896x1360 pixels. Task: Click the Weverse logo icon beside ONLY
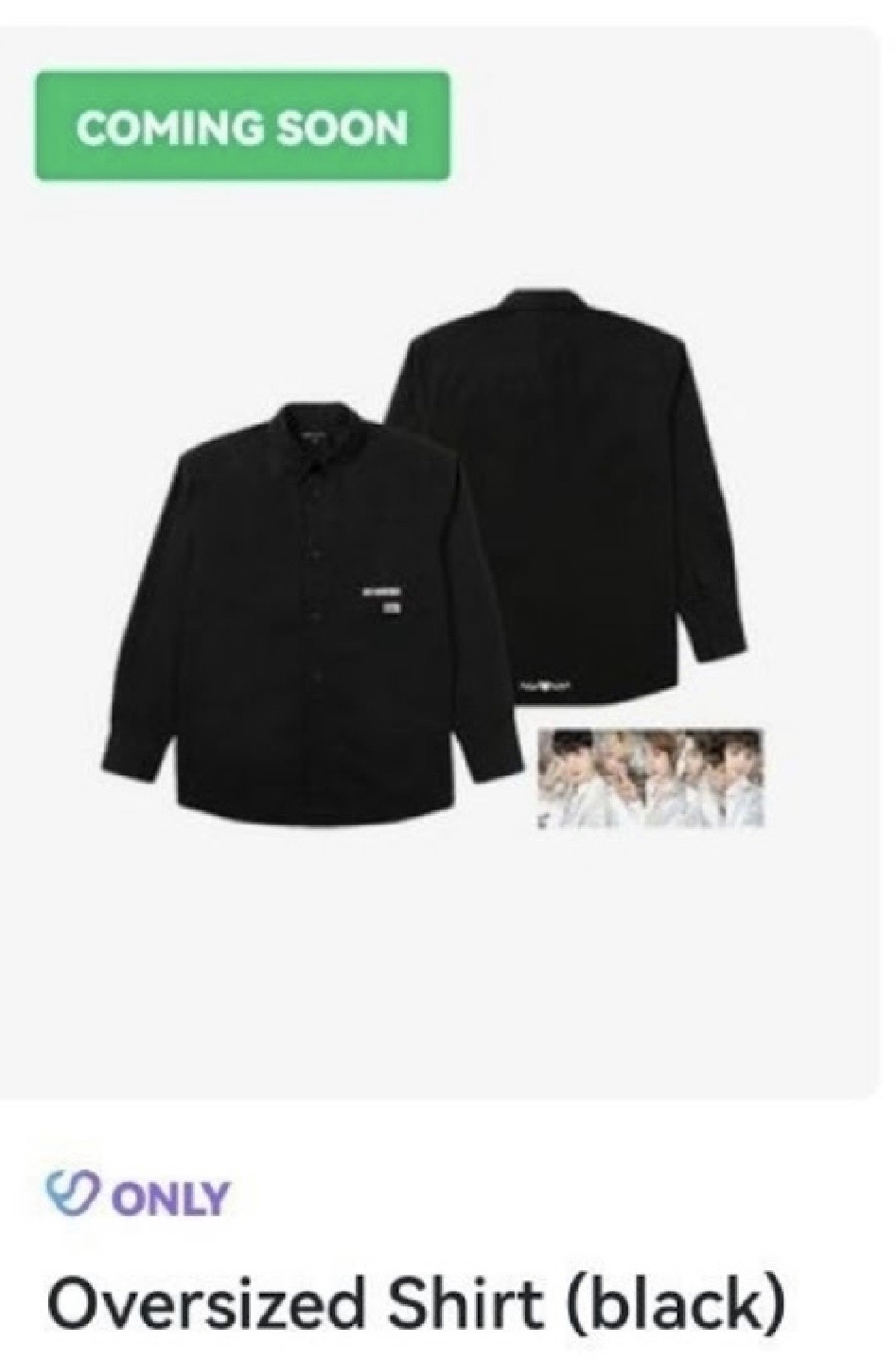pos(69,1195)
